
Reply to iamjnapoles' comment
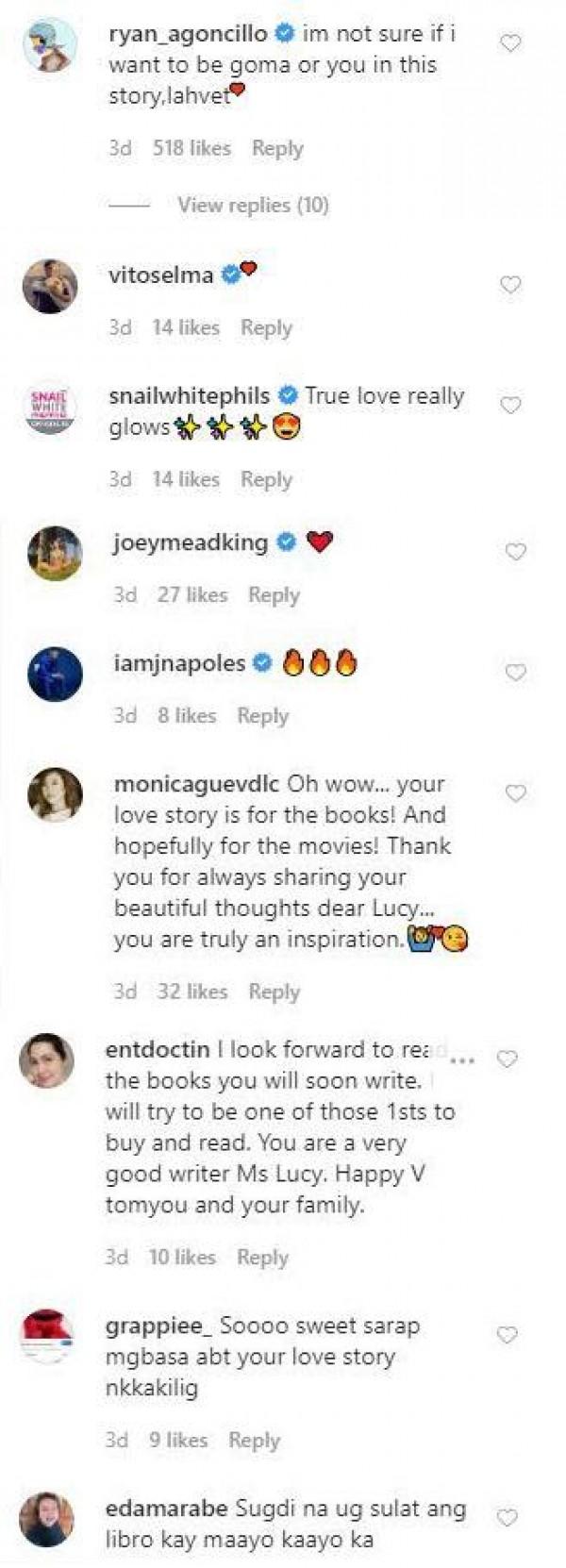pyautogui.click(x=262, y=716)
